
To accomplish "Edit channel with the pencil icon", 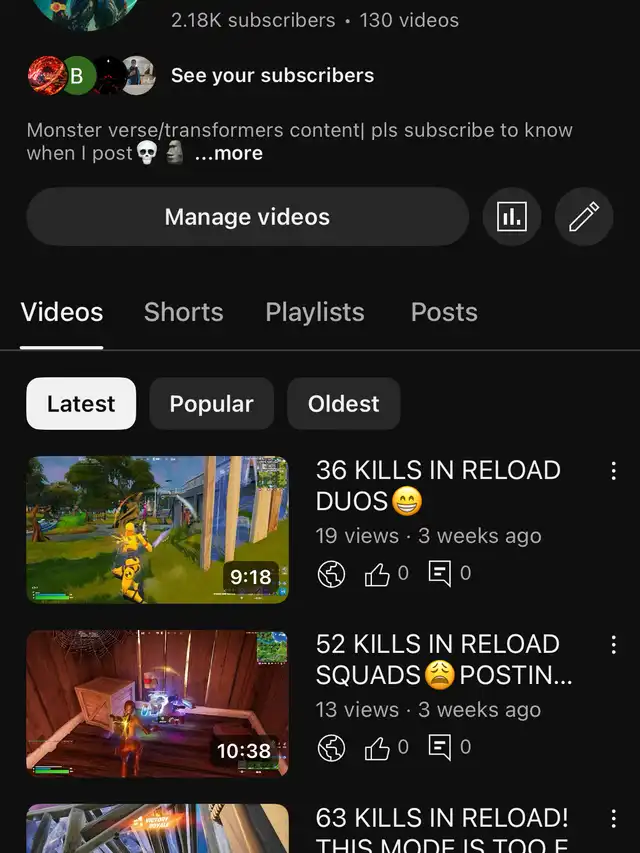I will [584, 217].
